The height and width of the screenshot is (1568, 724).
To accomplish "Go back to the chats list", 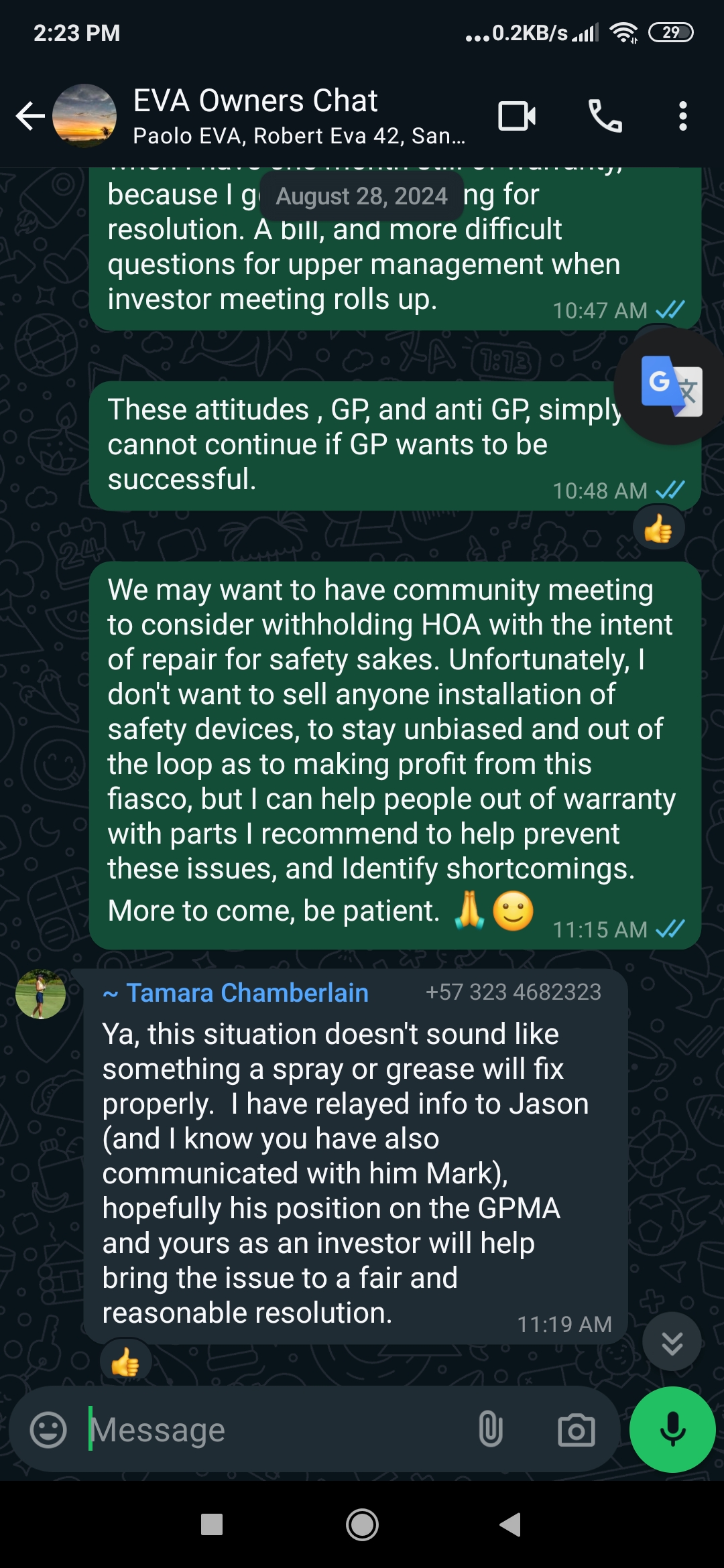I will coord(30,116).
